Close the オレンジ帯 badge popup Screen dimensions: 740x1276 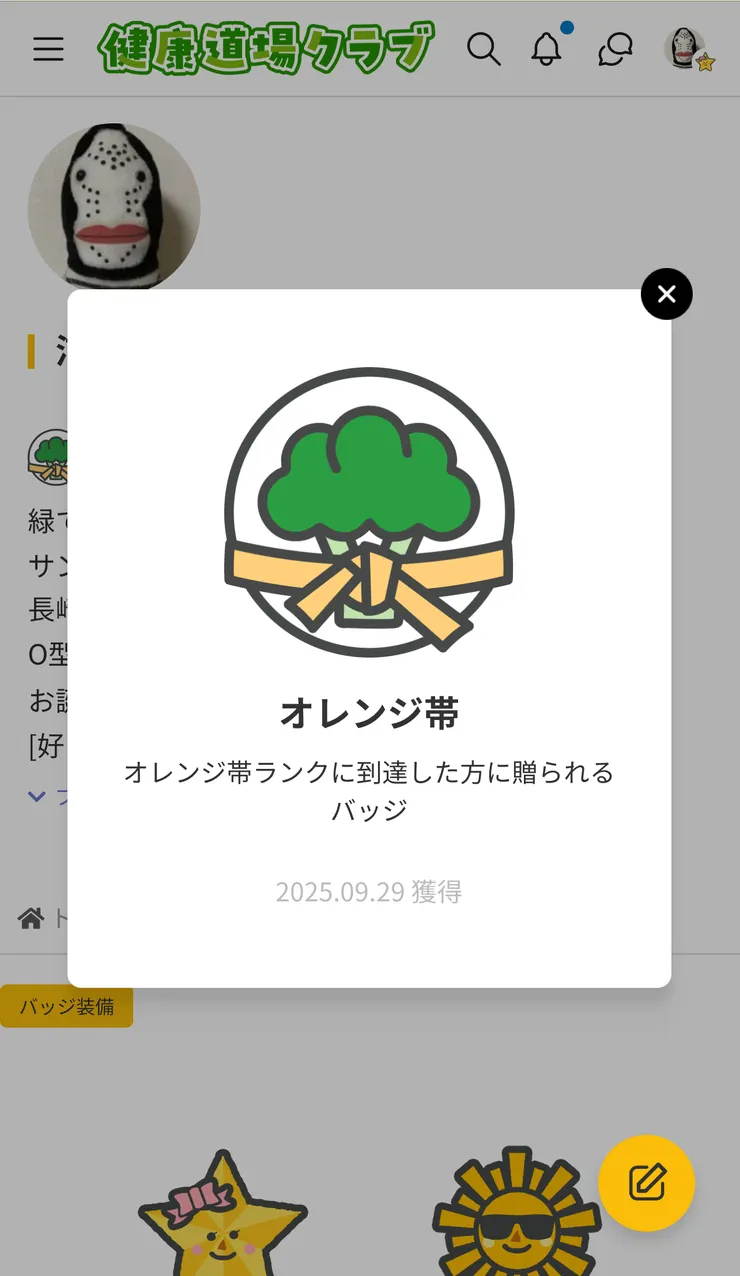pyautogui.click(x=666, y=294)
